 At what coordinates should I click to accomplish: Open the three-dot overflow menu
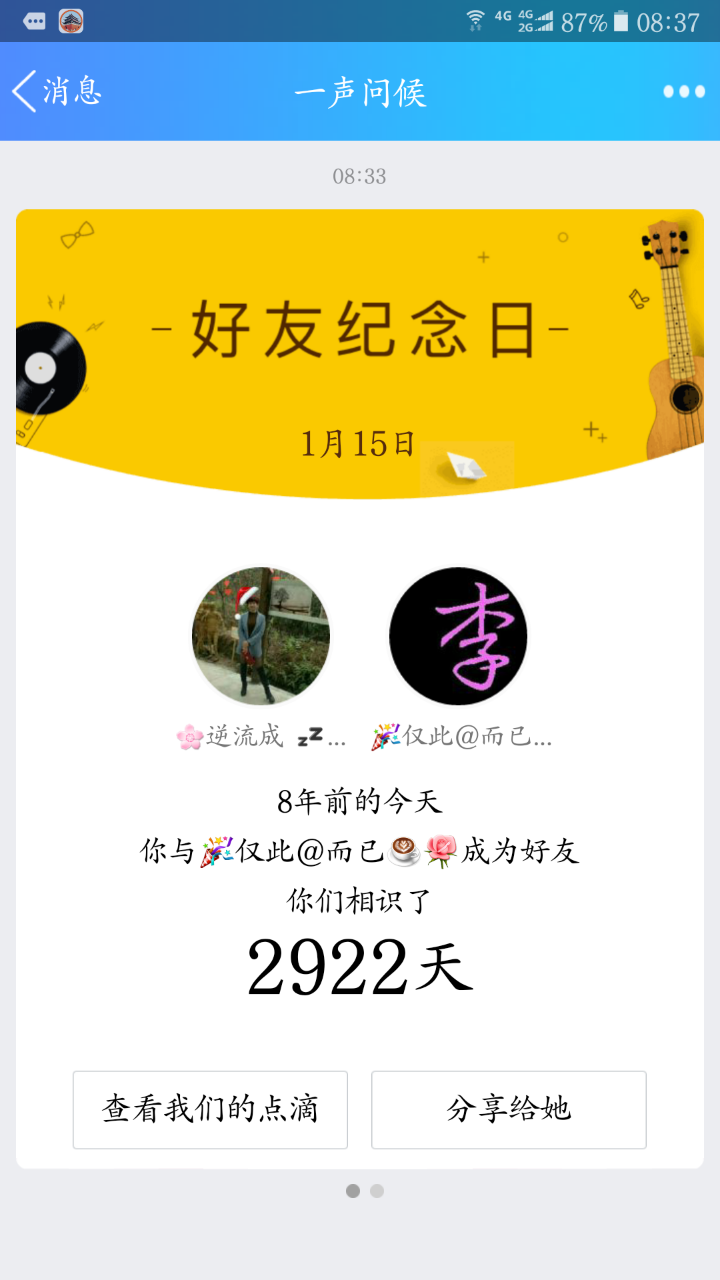pos(684,92)
